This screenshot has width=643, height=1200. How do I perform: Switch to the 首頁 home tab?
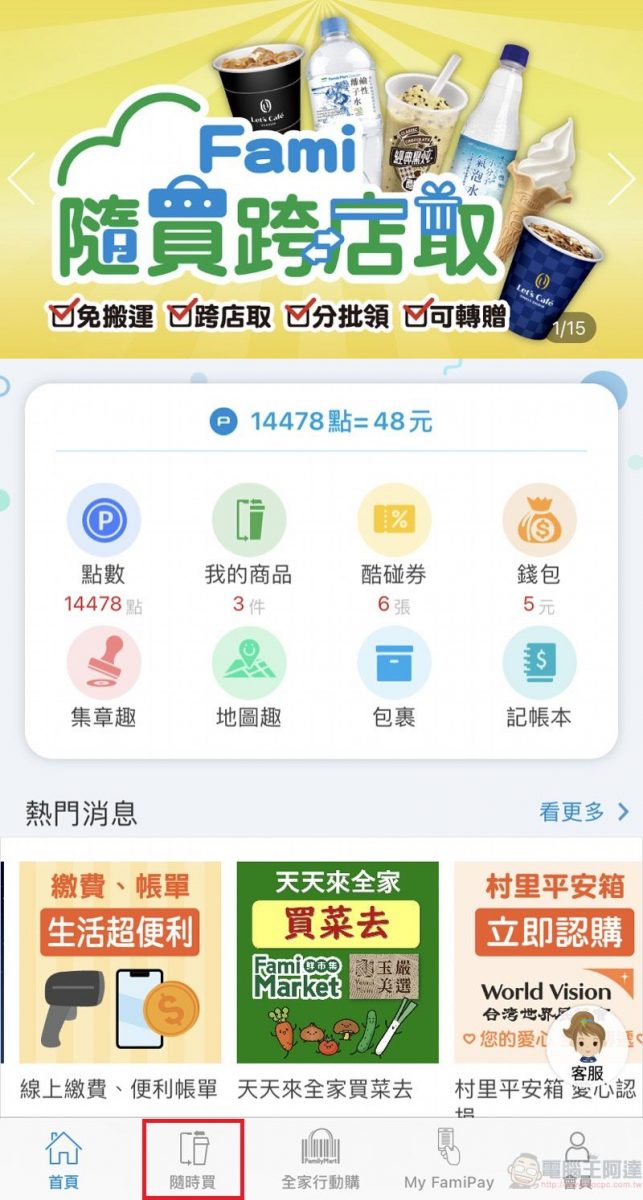coord(63,1160)
